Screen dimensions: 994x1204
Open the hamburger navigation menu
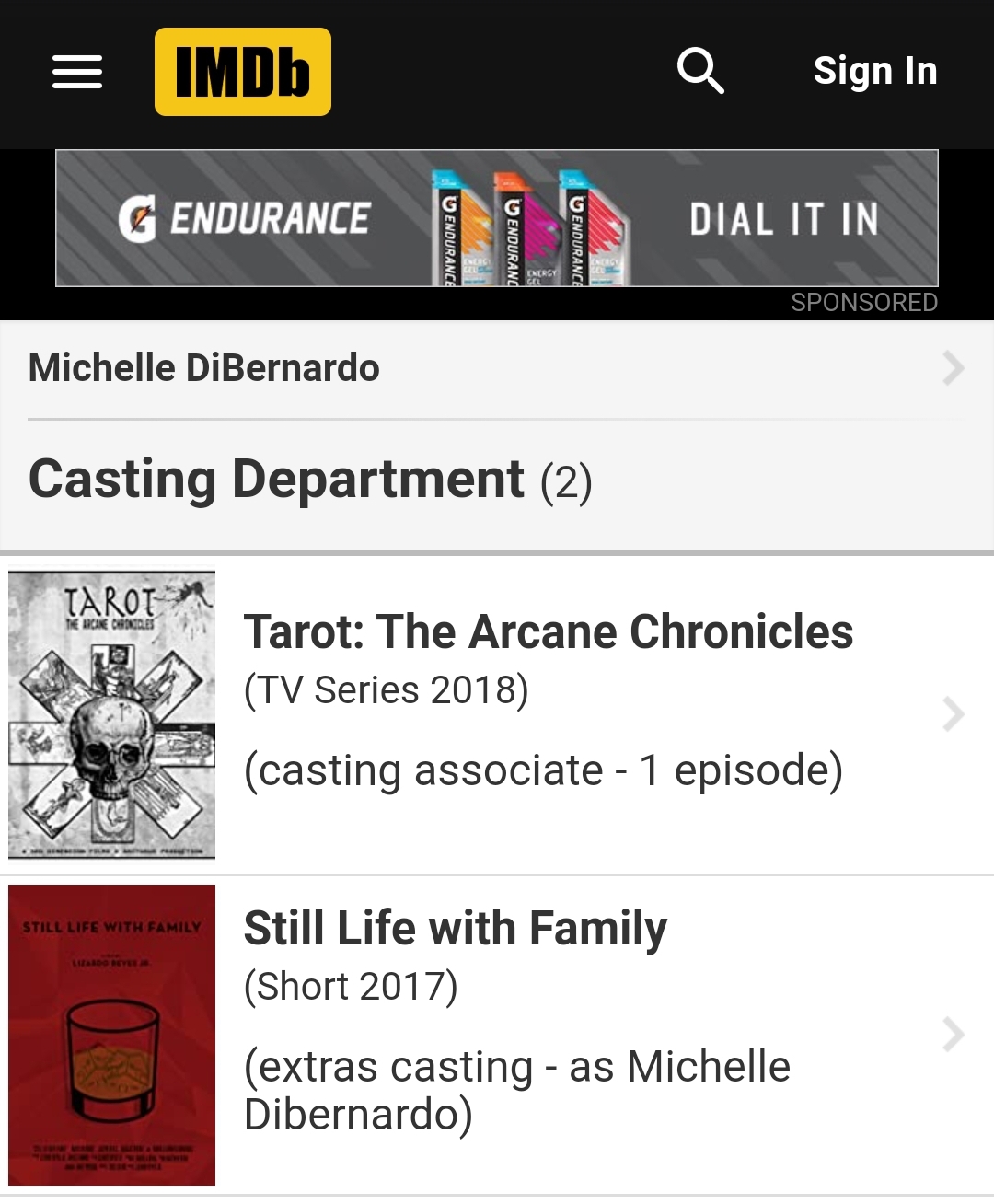coord(77,72)
